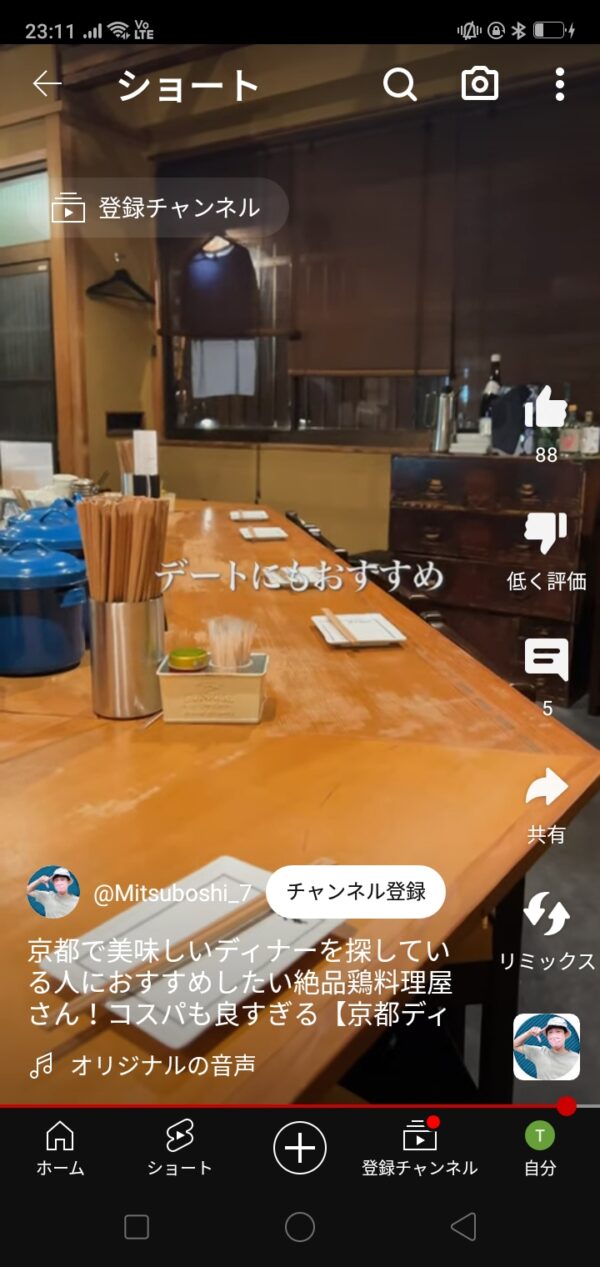Remix this Short with リミックス
This screenshot has width=600, height=1267.
[546, 915]
